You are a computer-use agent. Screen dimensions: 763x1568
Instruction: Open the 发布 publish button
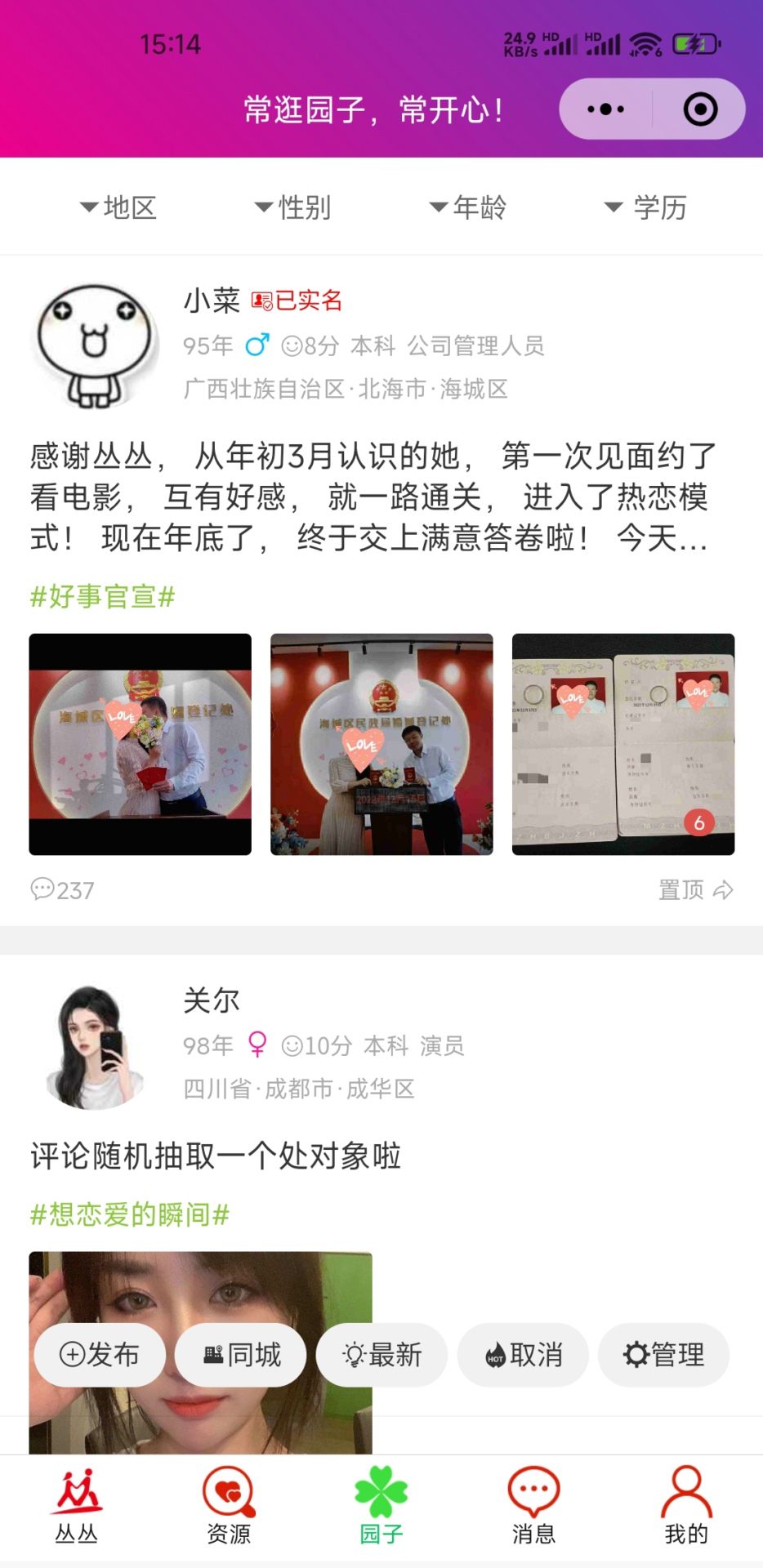click(99, 1354)
